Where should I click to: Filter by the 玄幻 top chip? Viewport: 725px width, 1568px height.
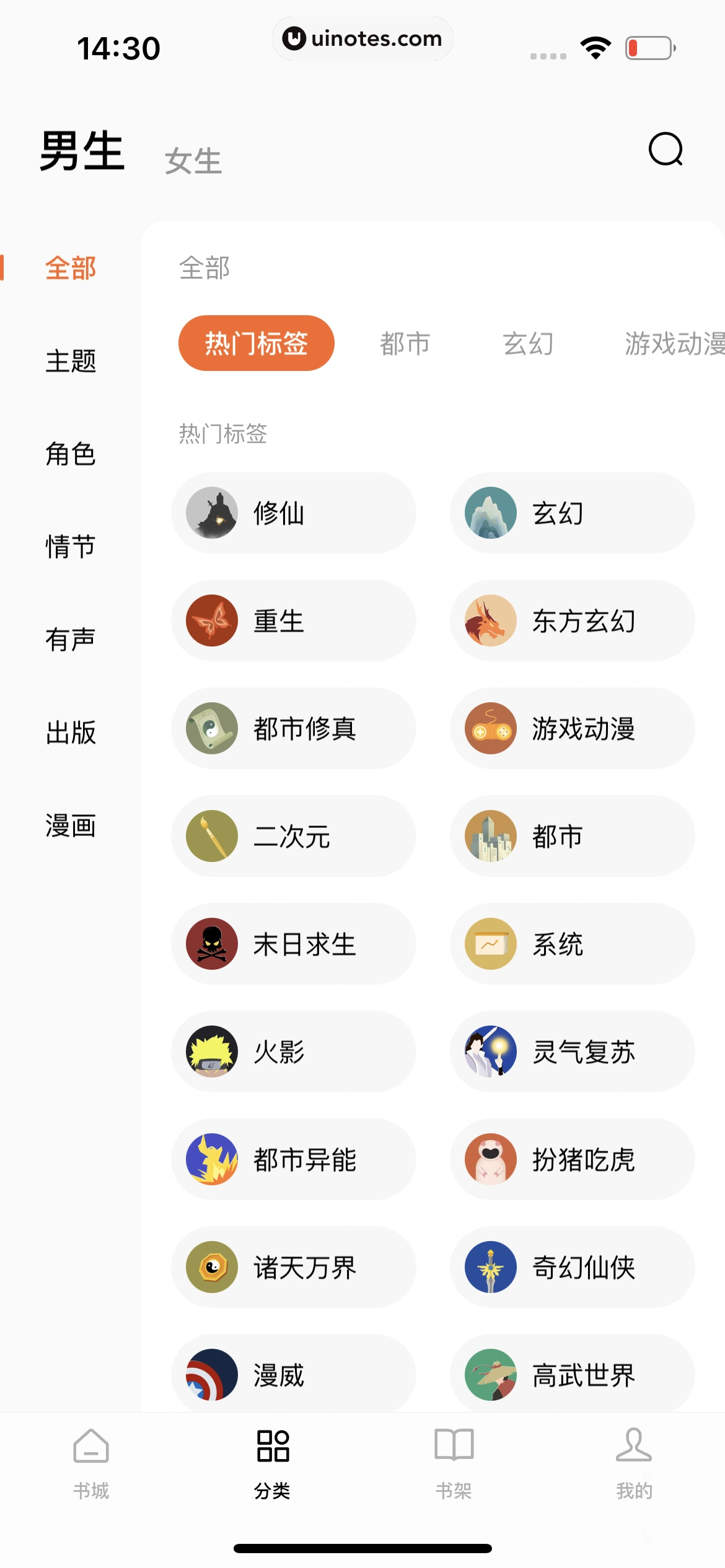pyautogui.click(x=528, y=344)
